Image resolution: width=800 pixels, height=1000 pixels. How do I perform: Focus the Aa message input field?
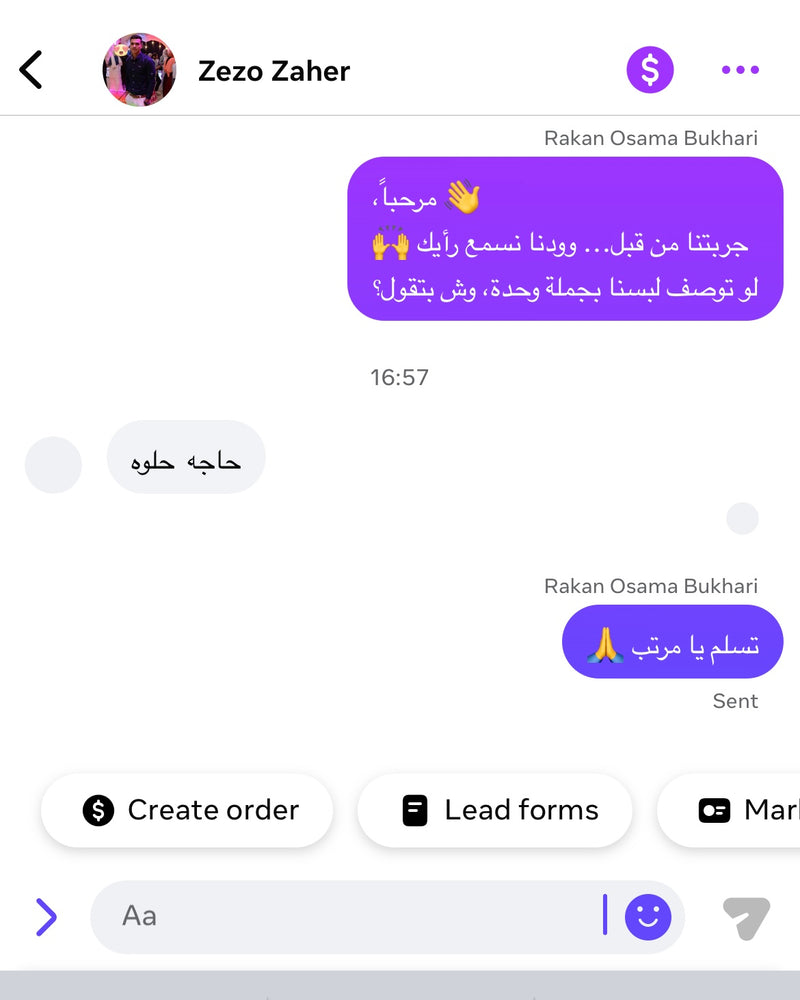tap(350, 916)
